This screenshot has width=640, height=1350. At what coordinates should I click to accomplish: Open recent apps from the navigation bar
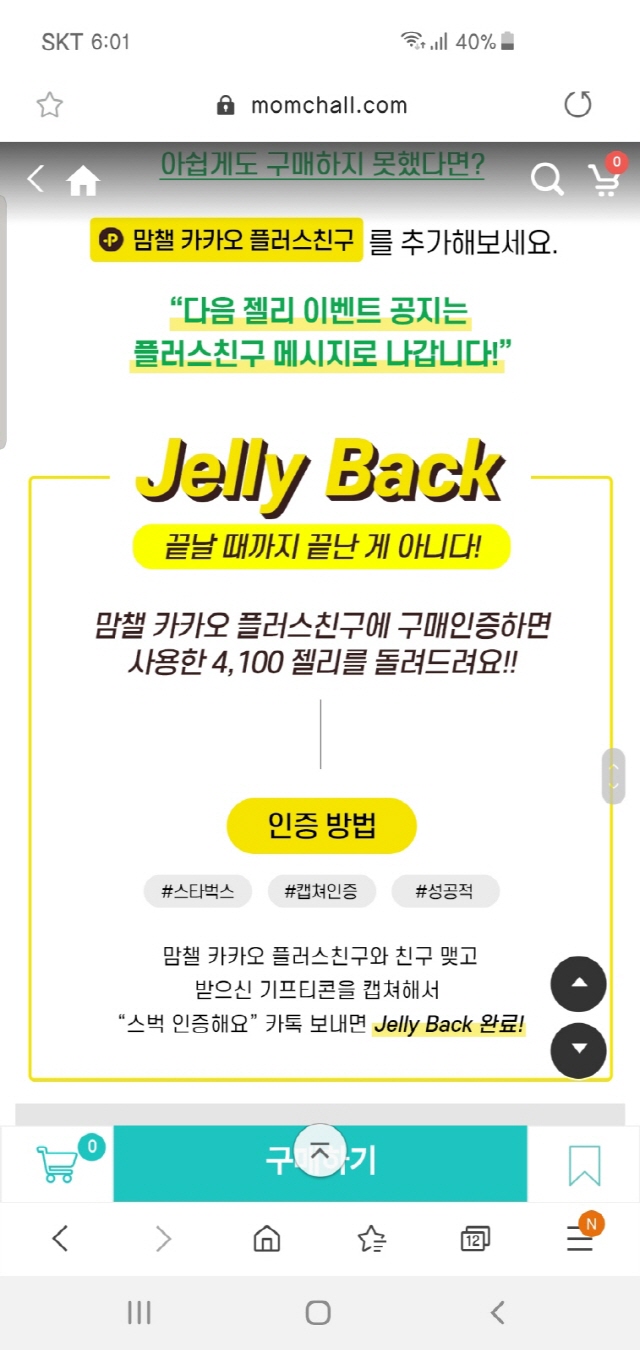139,1313
